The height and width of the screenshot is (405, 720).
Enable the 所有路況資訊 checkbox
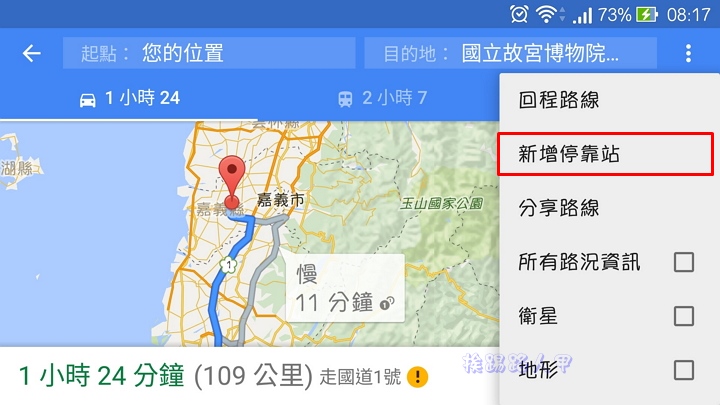684,262
